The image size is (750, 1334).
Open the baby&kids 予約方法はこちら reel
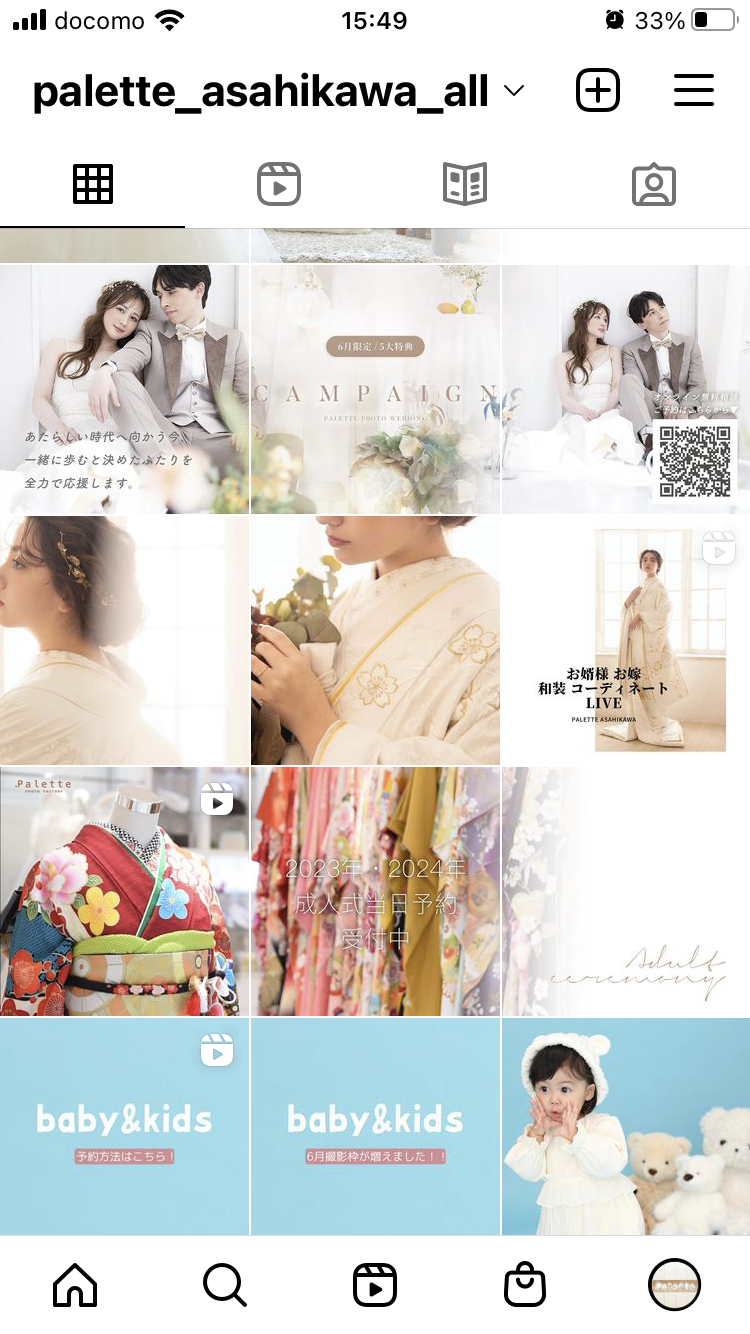(124, 1127)
